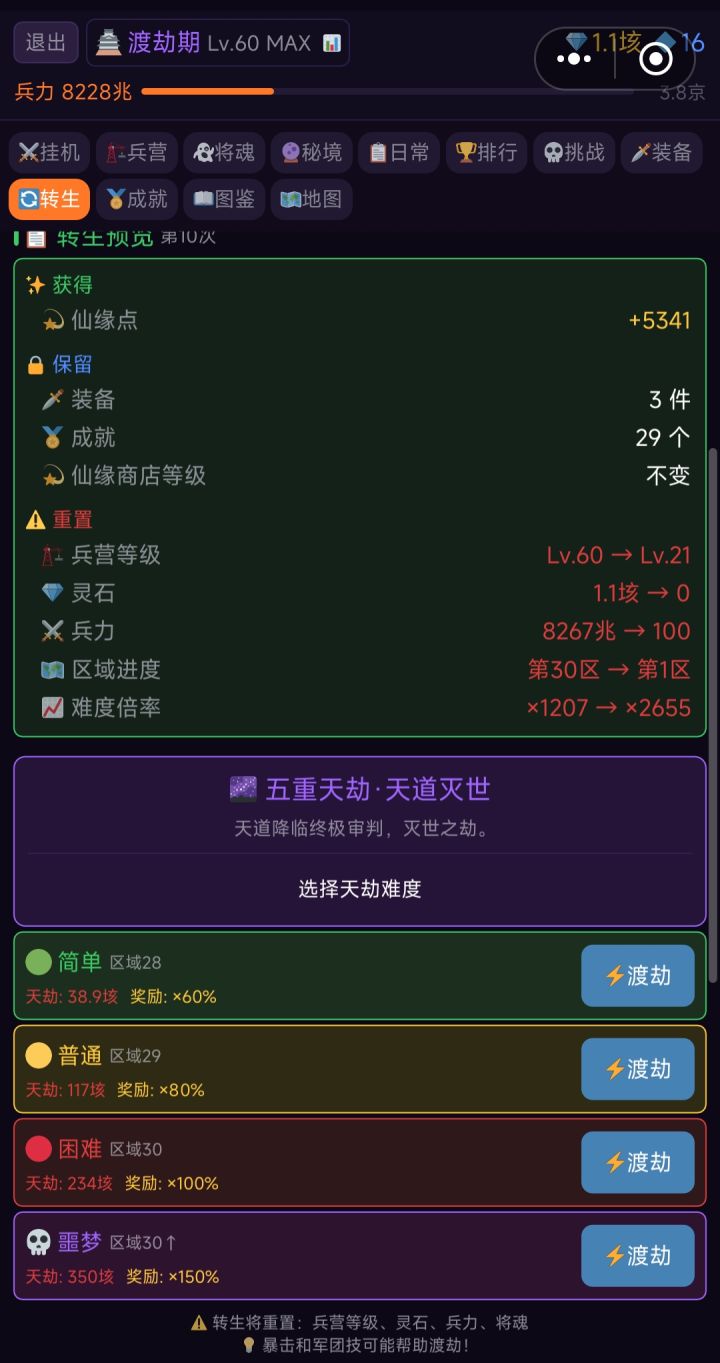Click the stats chart icon beside Lv.60 MAX
Viewport: 720px width, 1363px height.
(330, 43)
